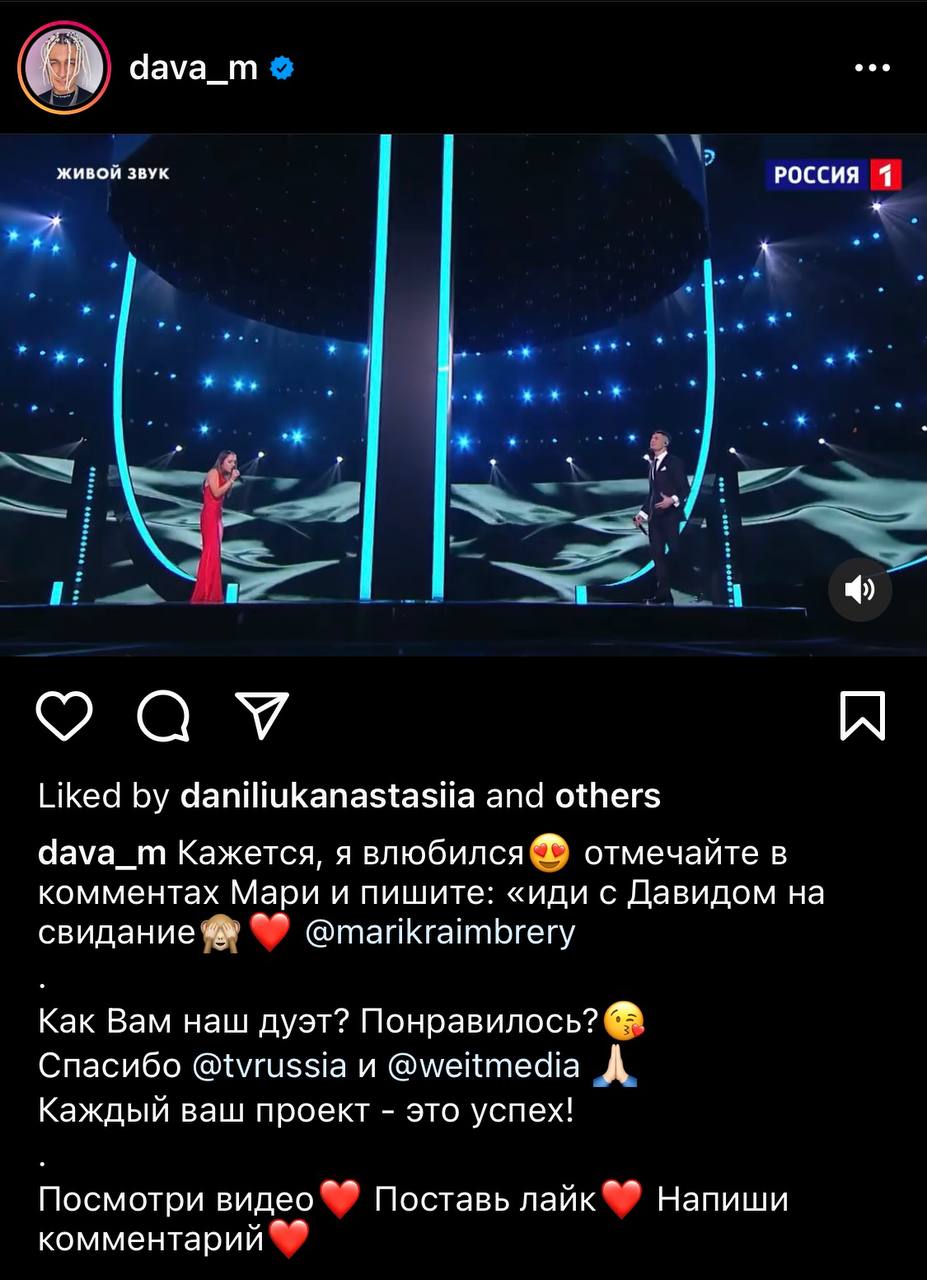Open the @marikraimbrery mention
The width and height of the screenshot is (927, 1280).
click(440, 932)
